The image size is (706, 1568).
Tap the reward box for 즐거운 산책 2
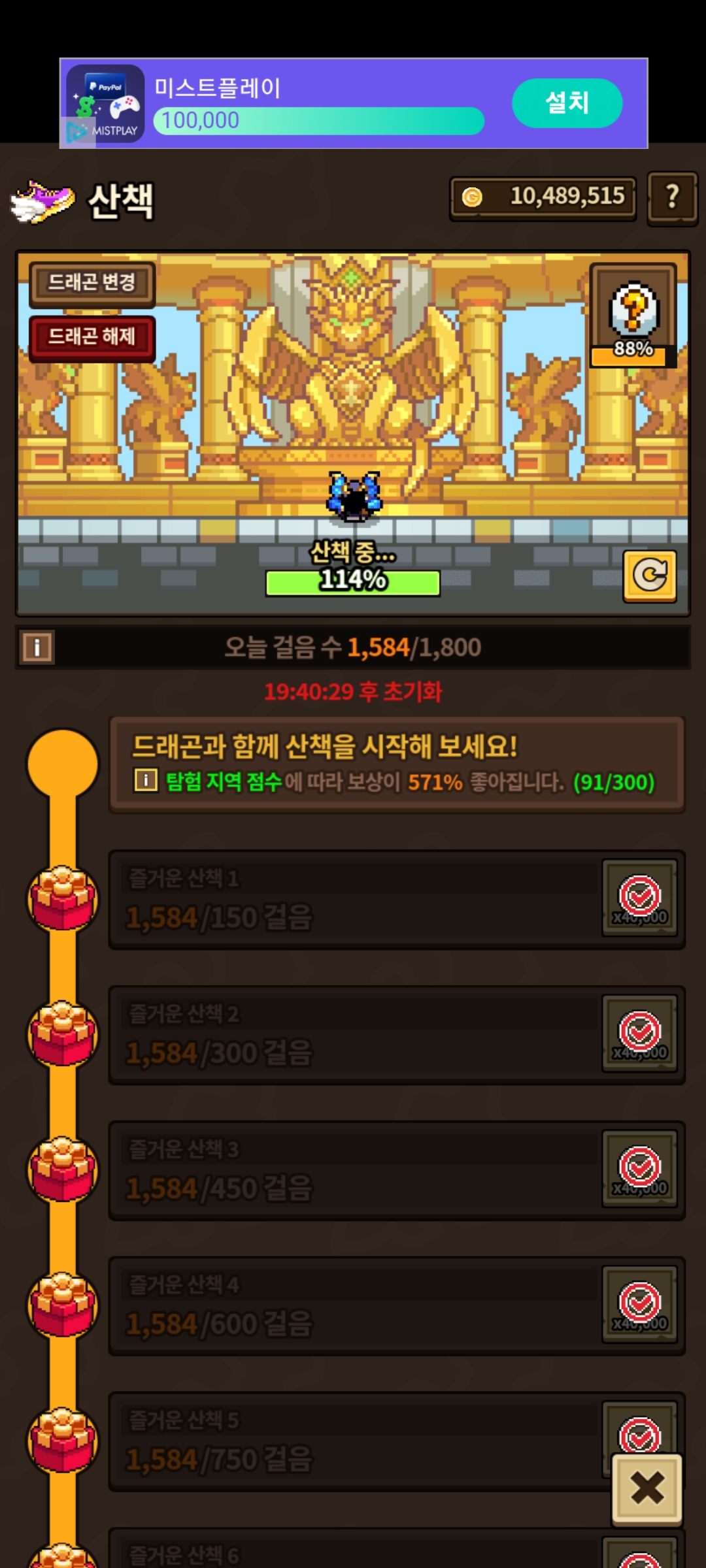point(639,1034)
